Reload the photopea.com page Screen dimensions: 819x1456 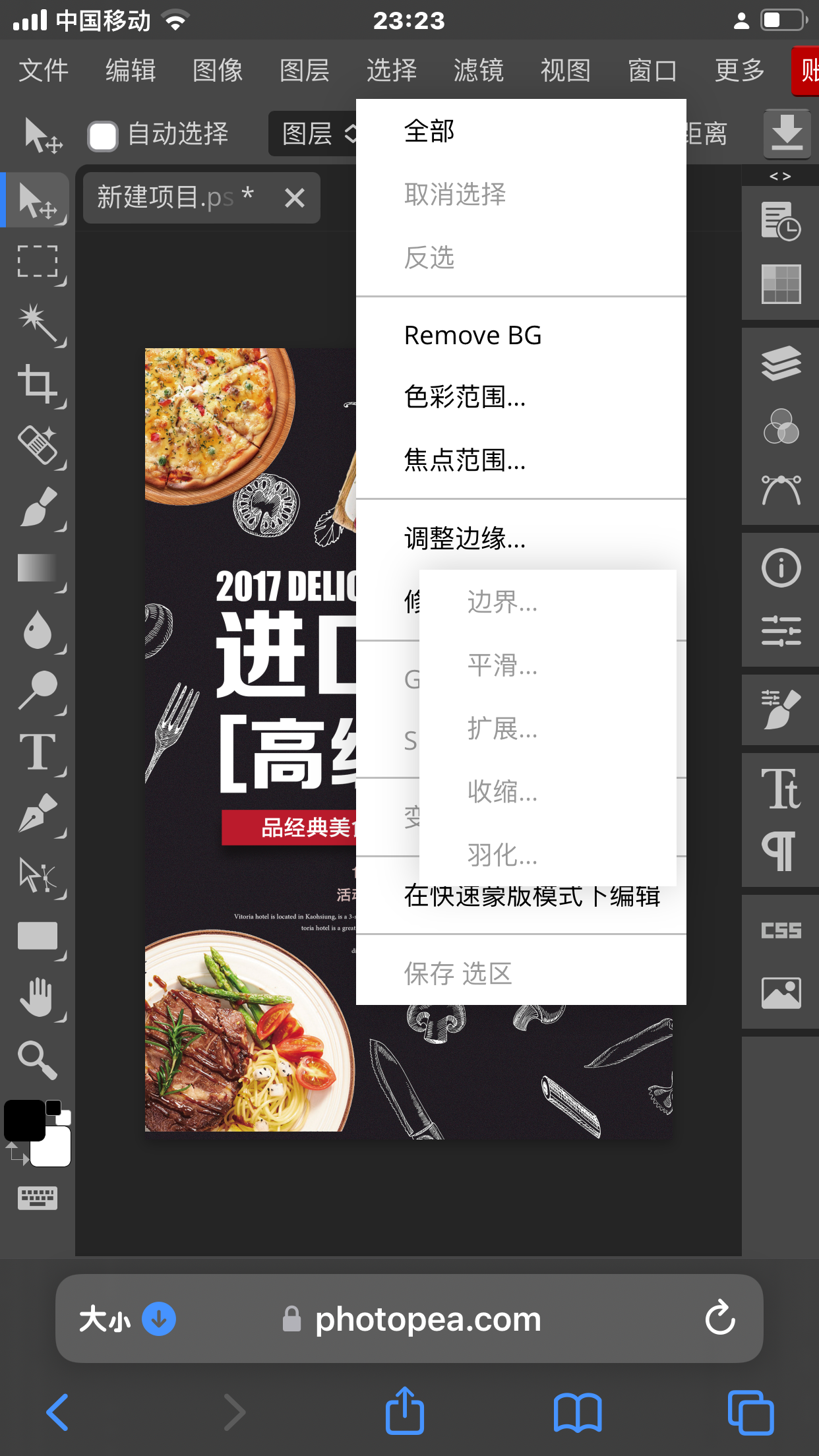coord(720,1318)
